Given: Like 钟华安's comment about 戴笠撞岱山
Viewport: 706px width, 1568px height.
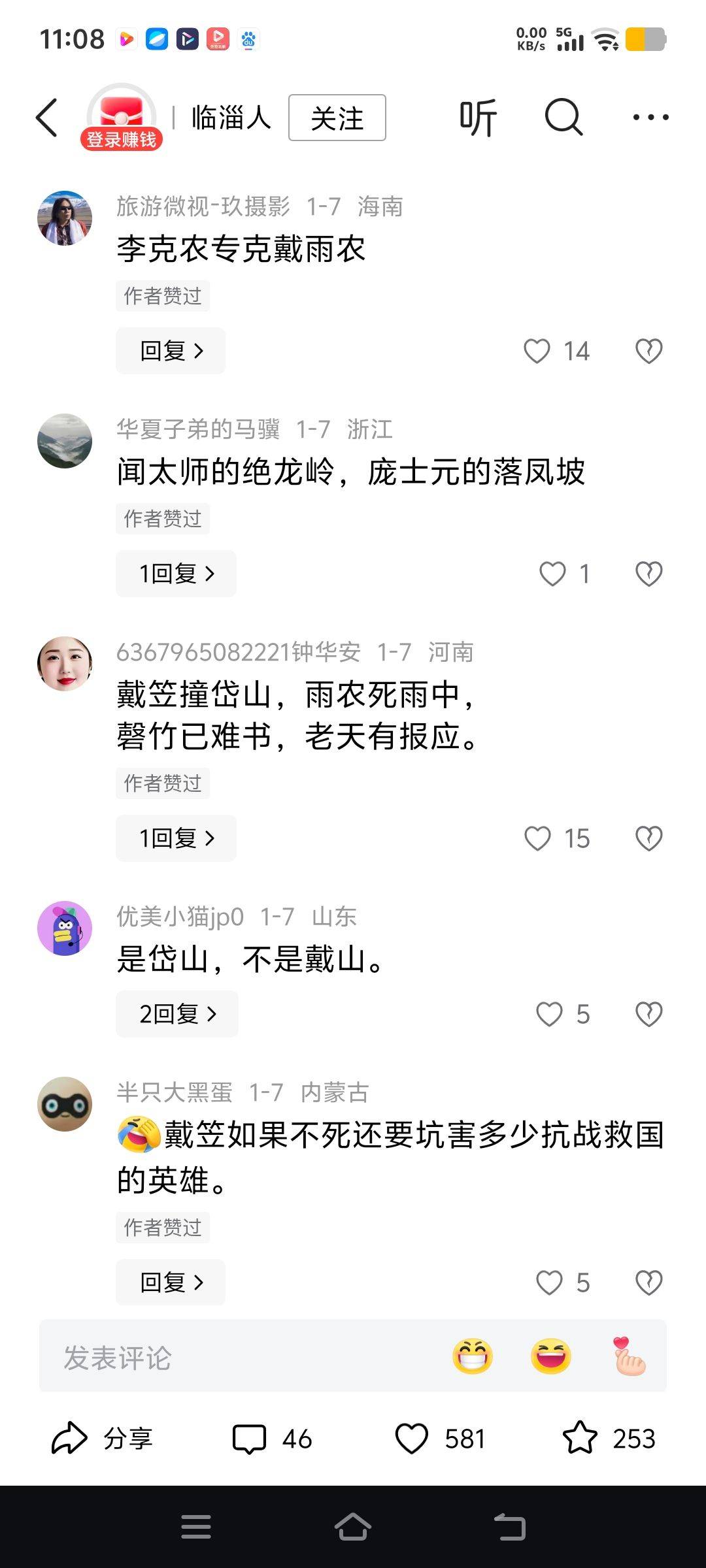Looking at the screenshot, I should 538,838.
